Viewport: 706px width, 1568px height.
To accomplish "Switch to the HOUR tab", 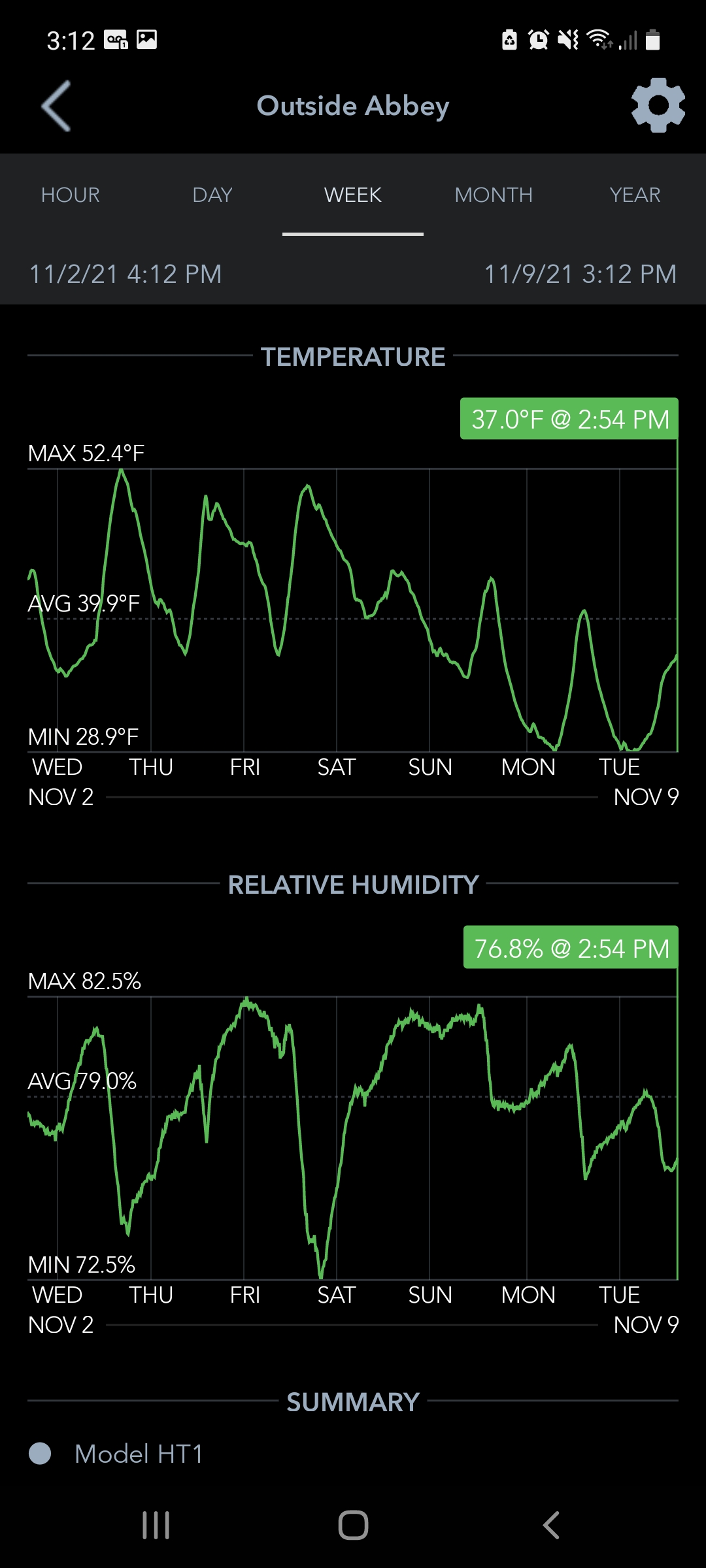I will tap(71, 195).
